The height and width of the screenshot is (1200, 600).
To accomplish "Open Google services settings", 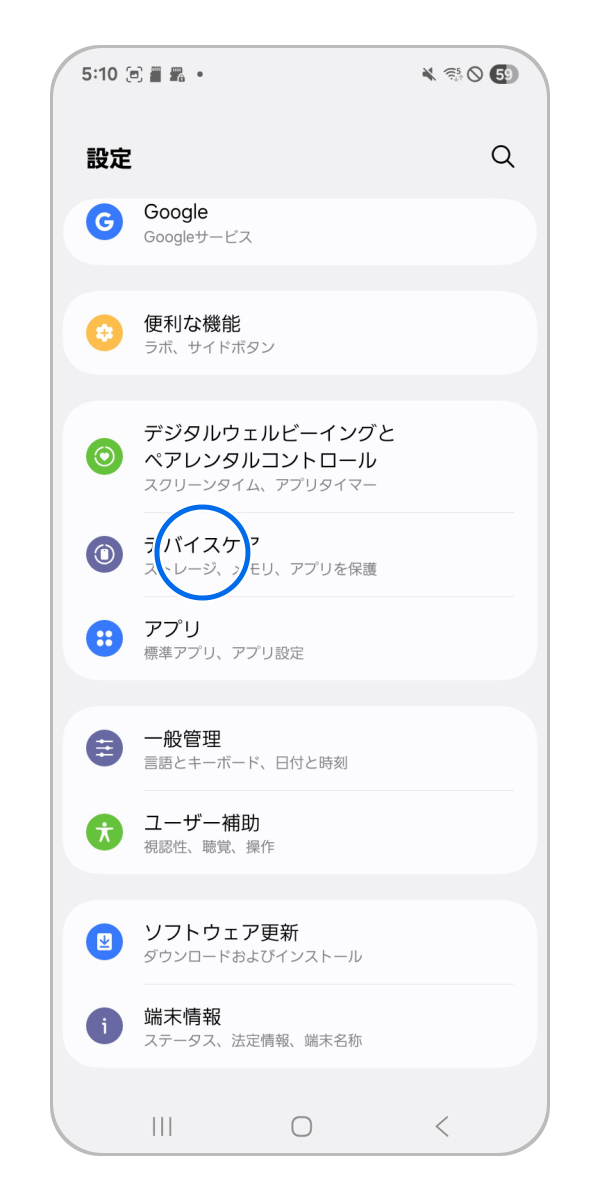I will pyautogui.click(x=300, y=223).
